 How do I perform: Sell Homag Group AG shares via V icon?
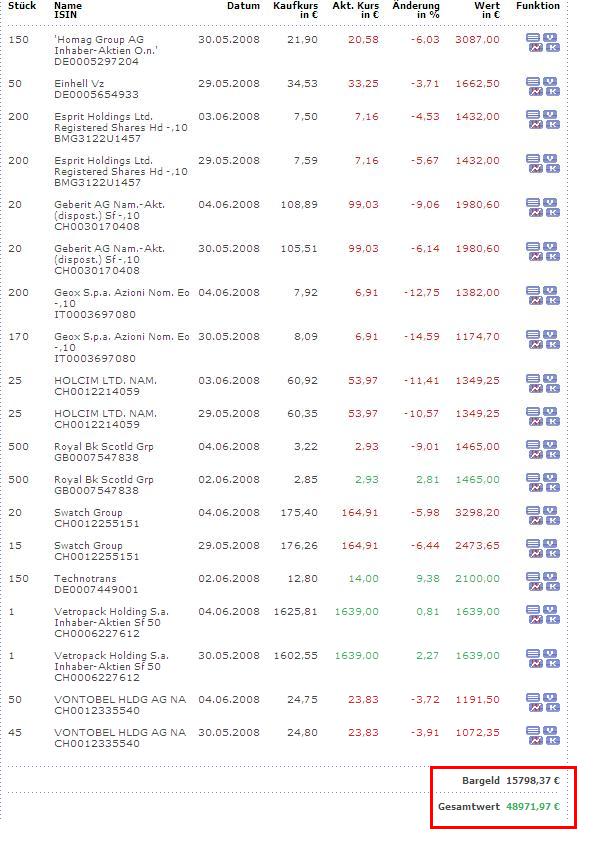pyautogui.click(x=550, y=37)
